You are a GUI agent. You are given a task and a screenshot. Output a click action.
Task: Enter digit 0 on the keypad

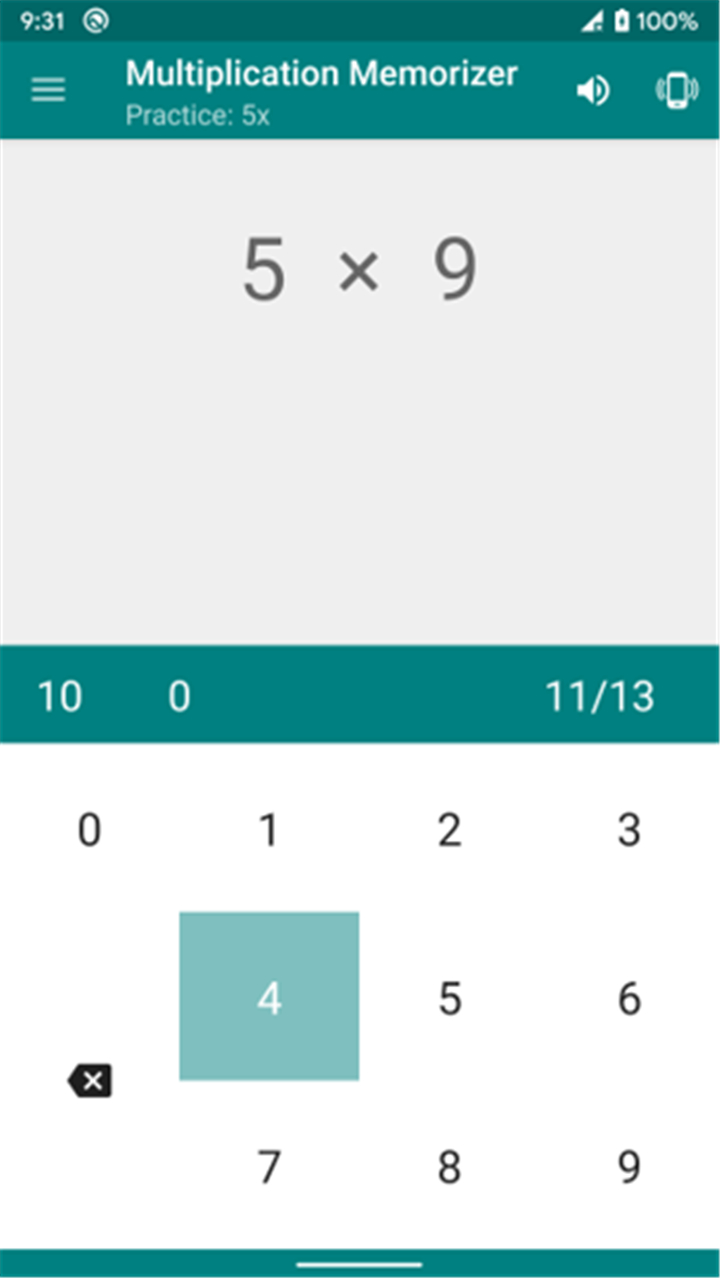pos(90,830)
